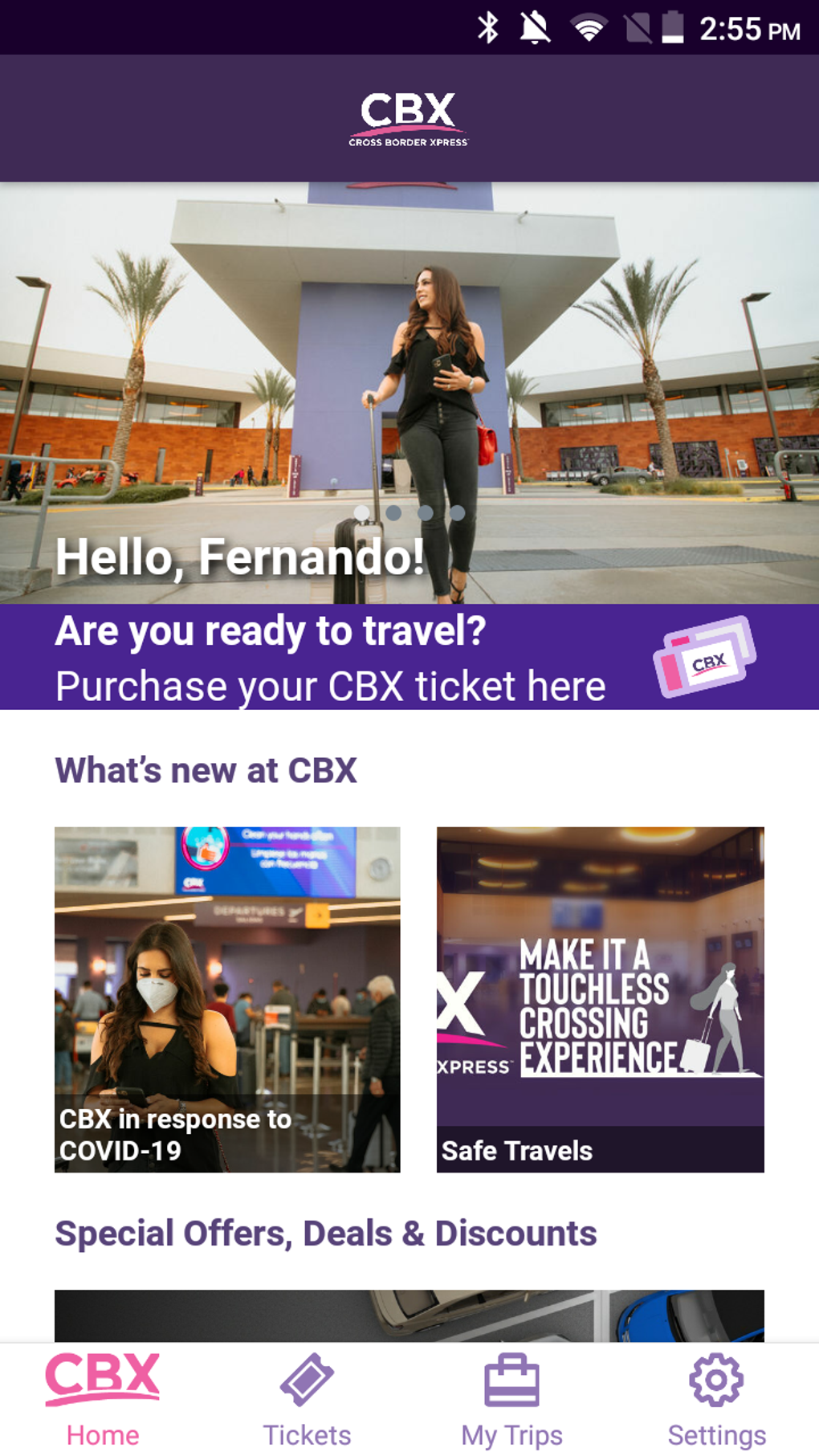The height and width of the screenshot is (1456, 819).
Task: Open 'Purchase your CBX ticket here' banner
Action: point(331,686)
